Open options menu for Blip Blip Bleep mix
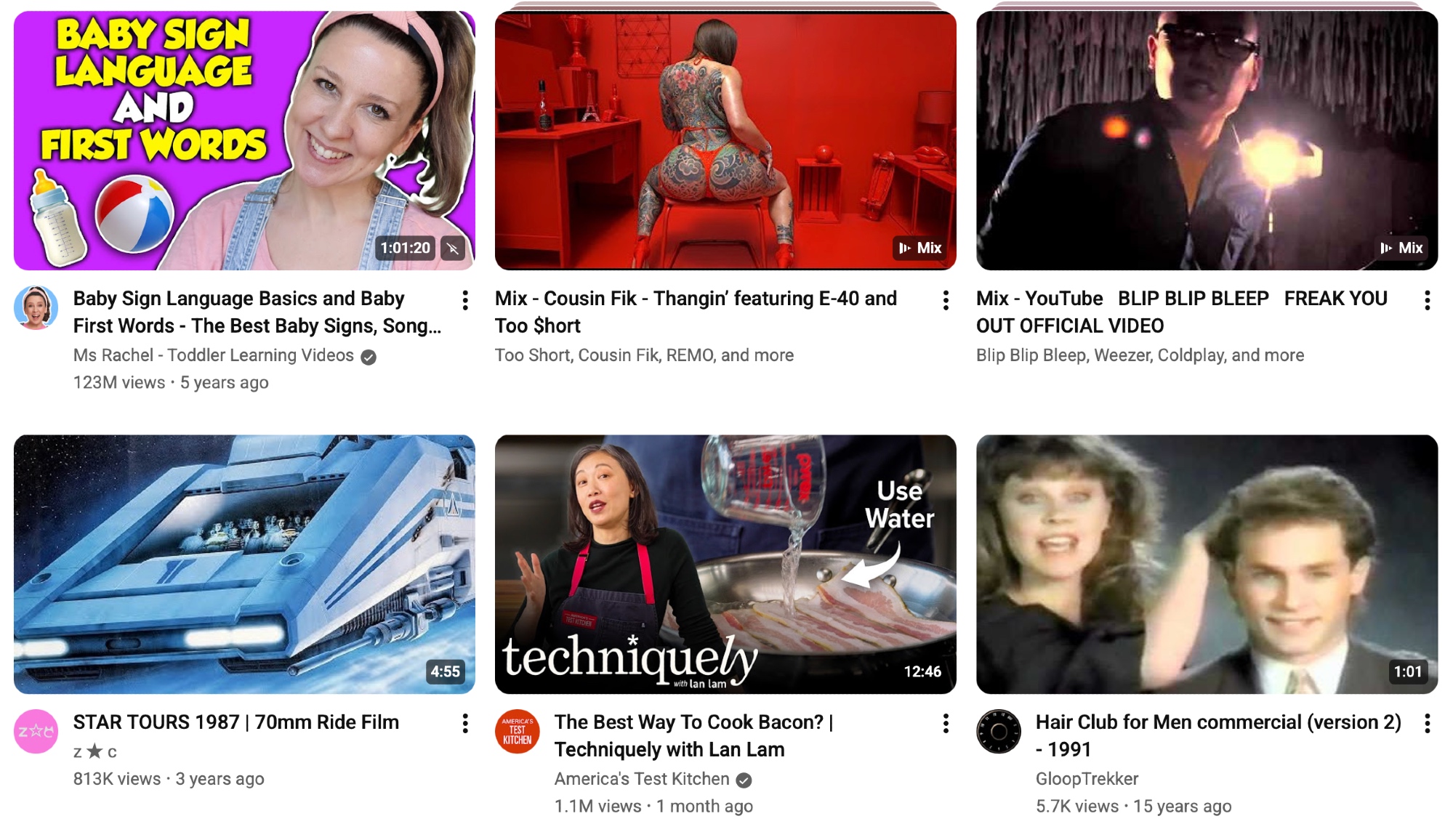Screen dimensions: 1453x840 coord(1428,300)
